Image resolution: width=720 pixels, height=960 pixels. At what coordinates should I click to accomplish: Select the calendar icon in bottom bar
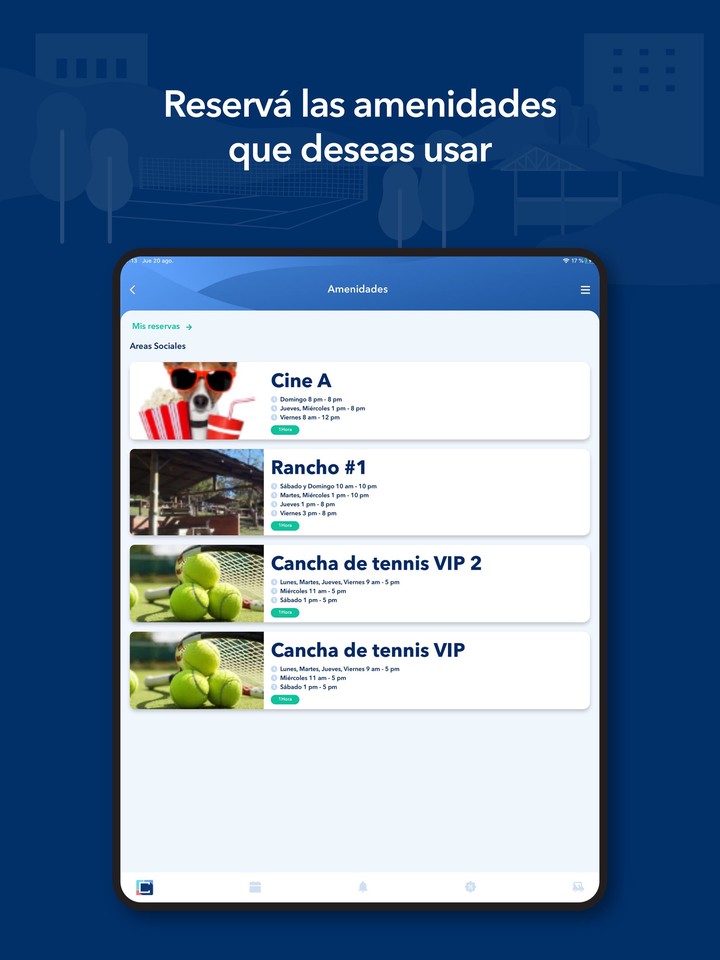[x=256, y=887]
